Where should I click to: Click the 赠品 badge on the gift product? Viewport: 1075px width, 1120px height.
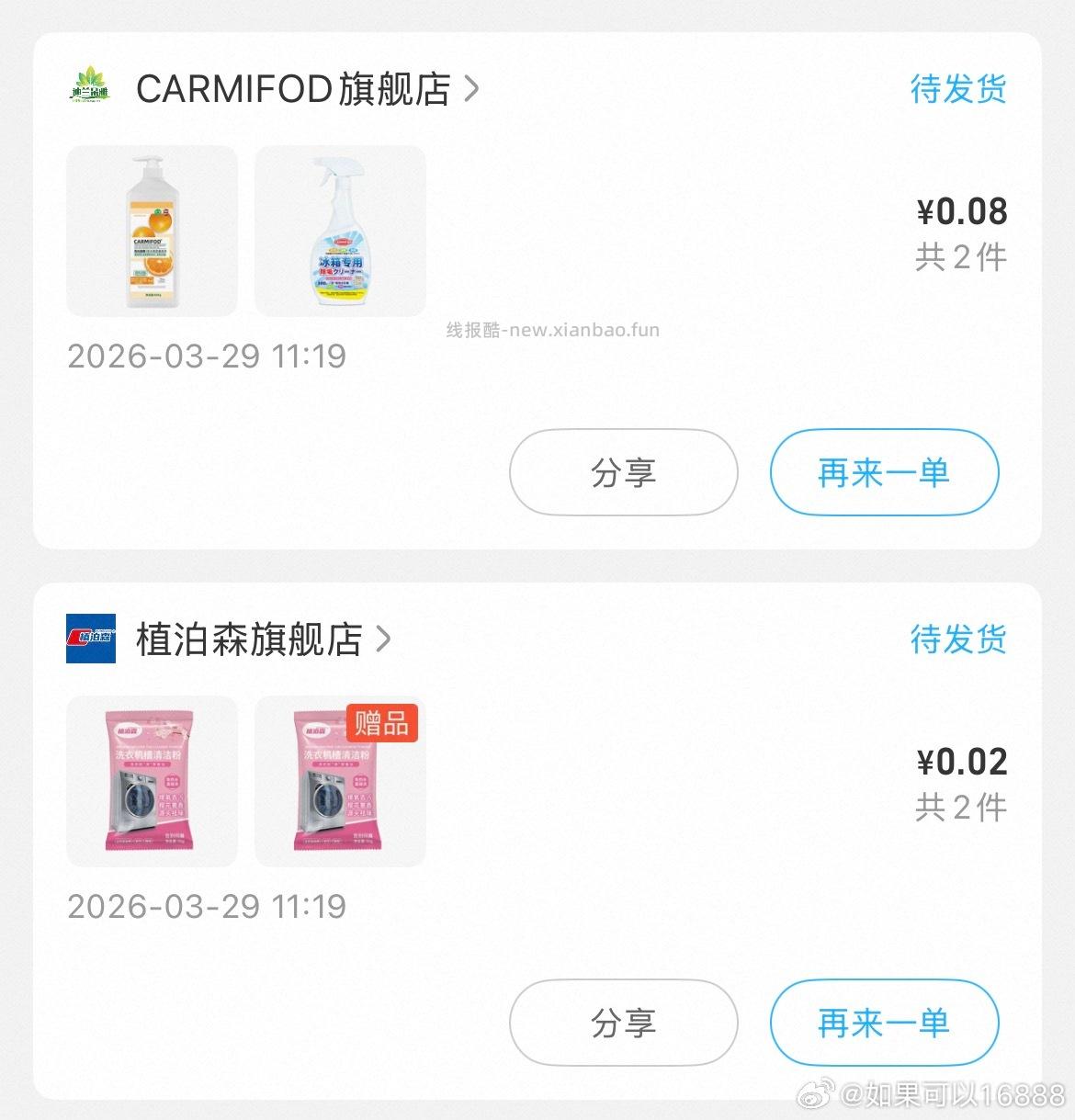coord(382,724)
